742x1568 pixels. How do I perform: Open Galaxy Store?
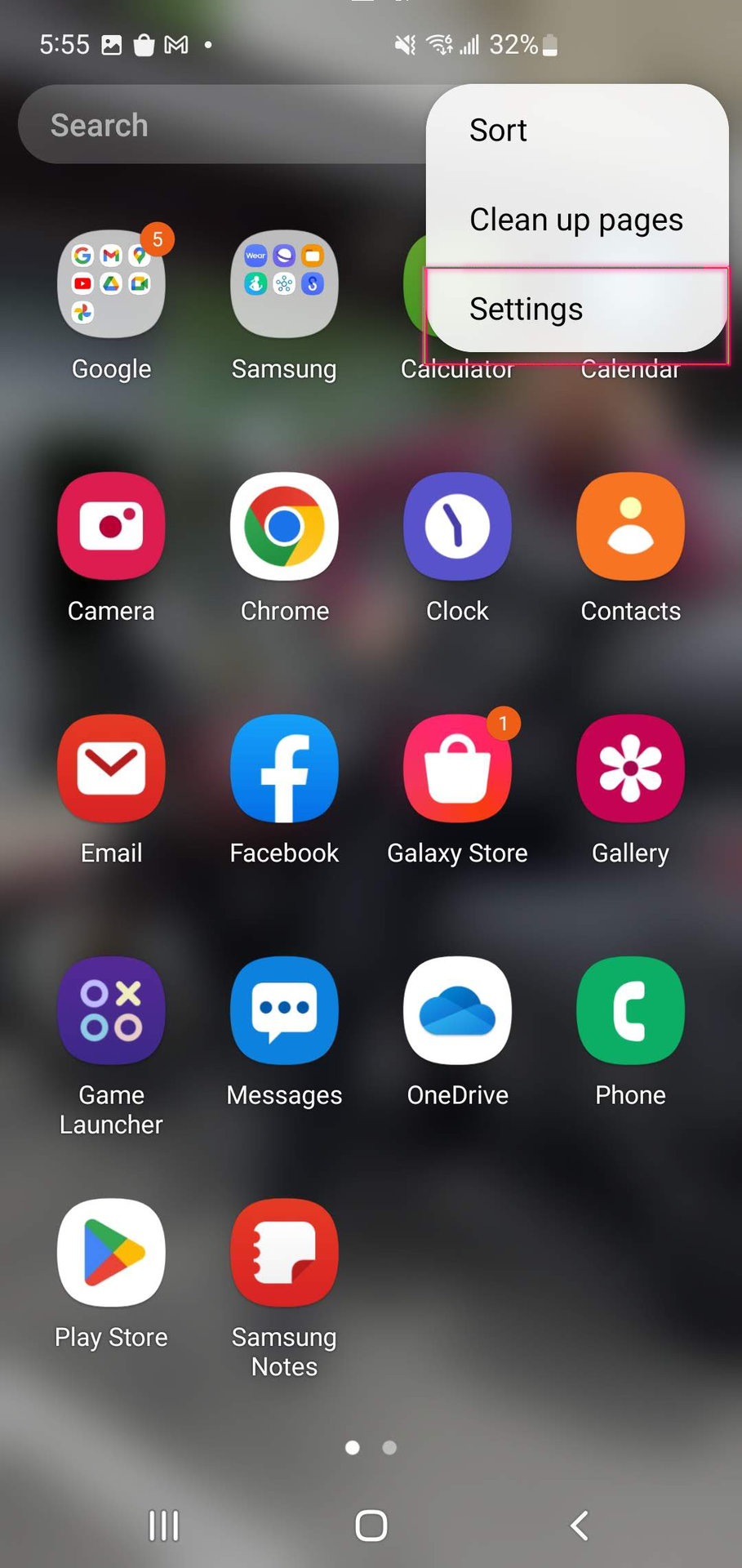457,768
